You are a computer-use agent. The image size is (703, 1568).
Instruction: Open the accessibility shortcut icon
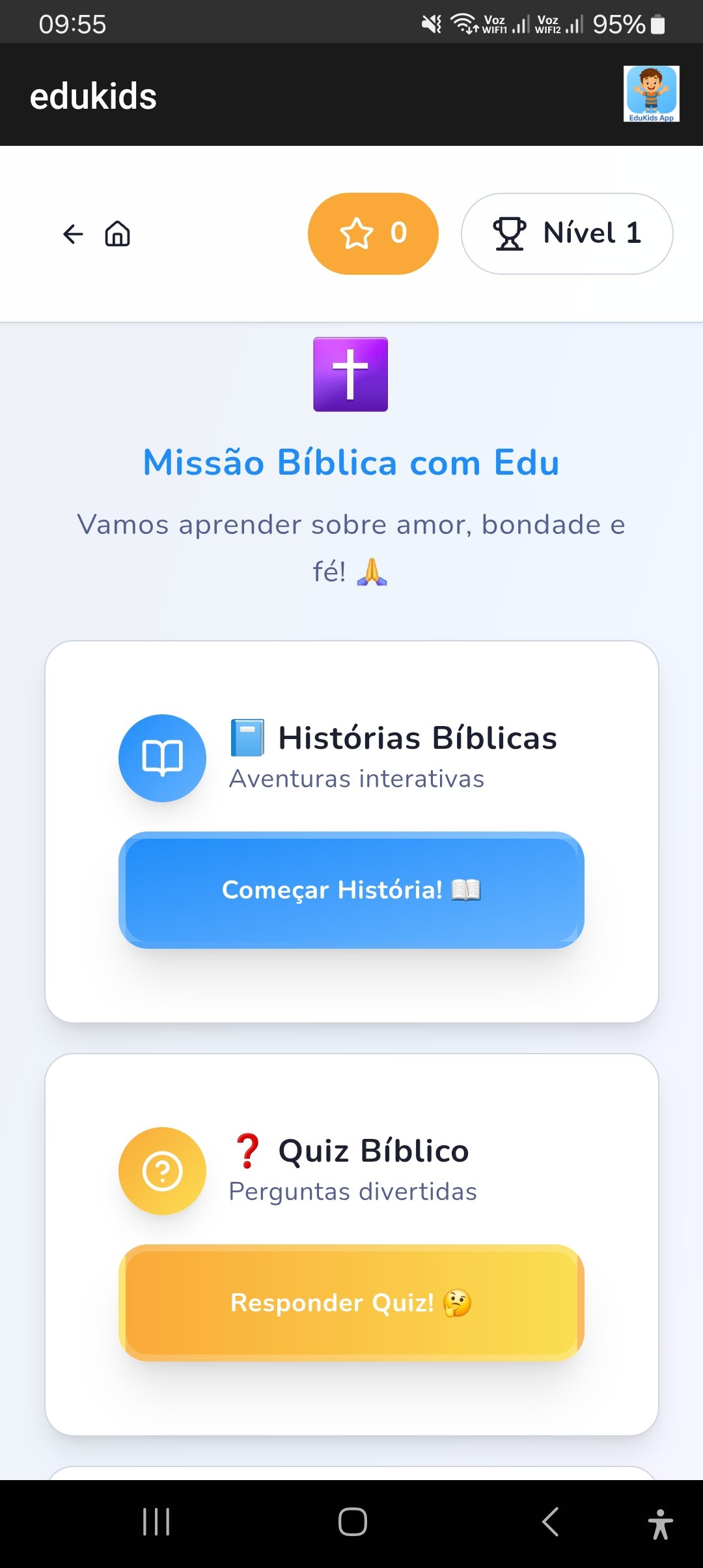[660, 1522]
